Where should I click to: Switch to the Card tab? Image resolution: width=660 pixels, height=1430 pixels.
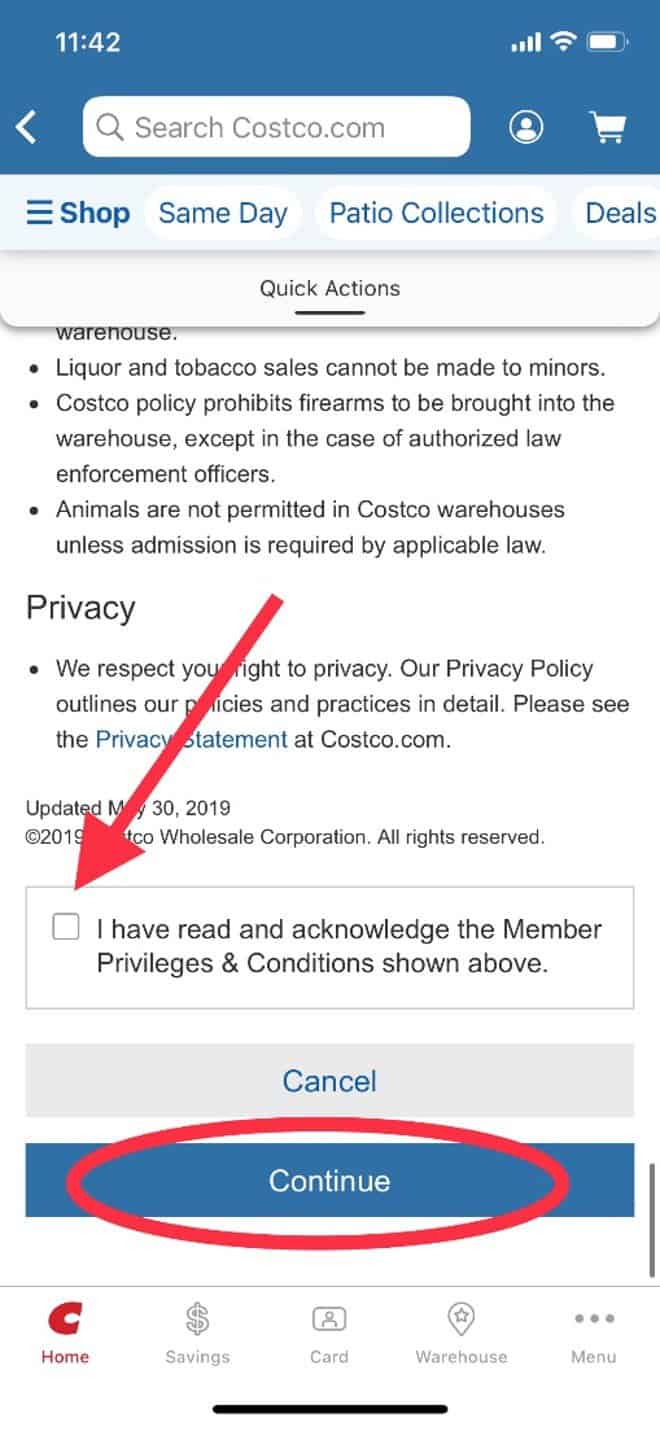pyautogui.click(x=329, y=1333)
